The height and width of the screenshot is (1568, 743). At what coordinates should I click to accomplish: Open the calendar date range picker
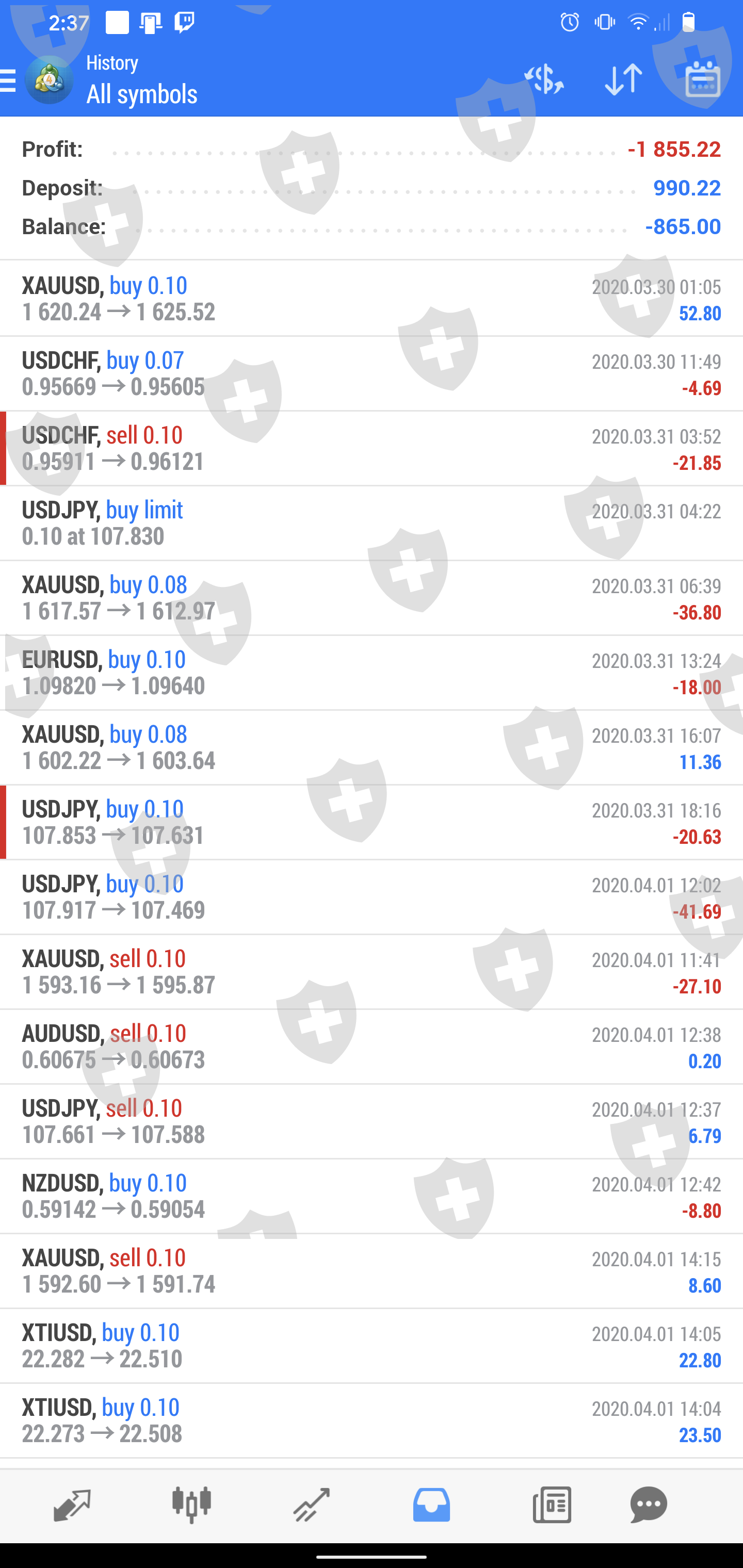[703, 80]
